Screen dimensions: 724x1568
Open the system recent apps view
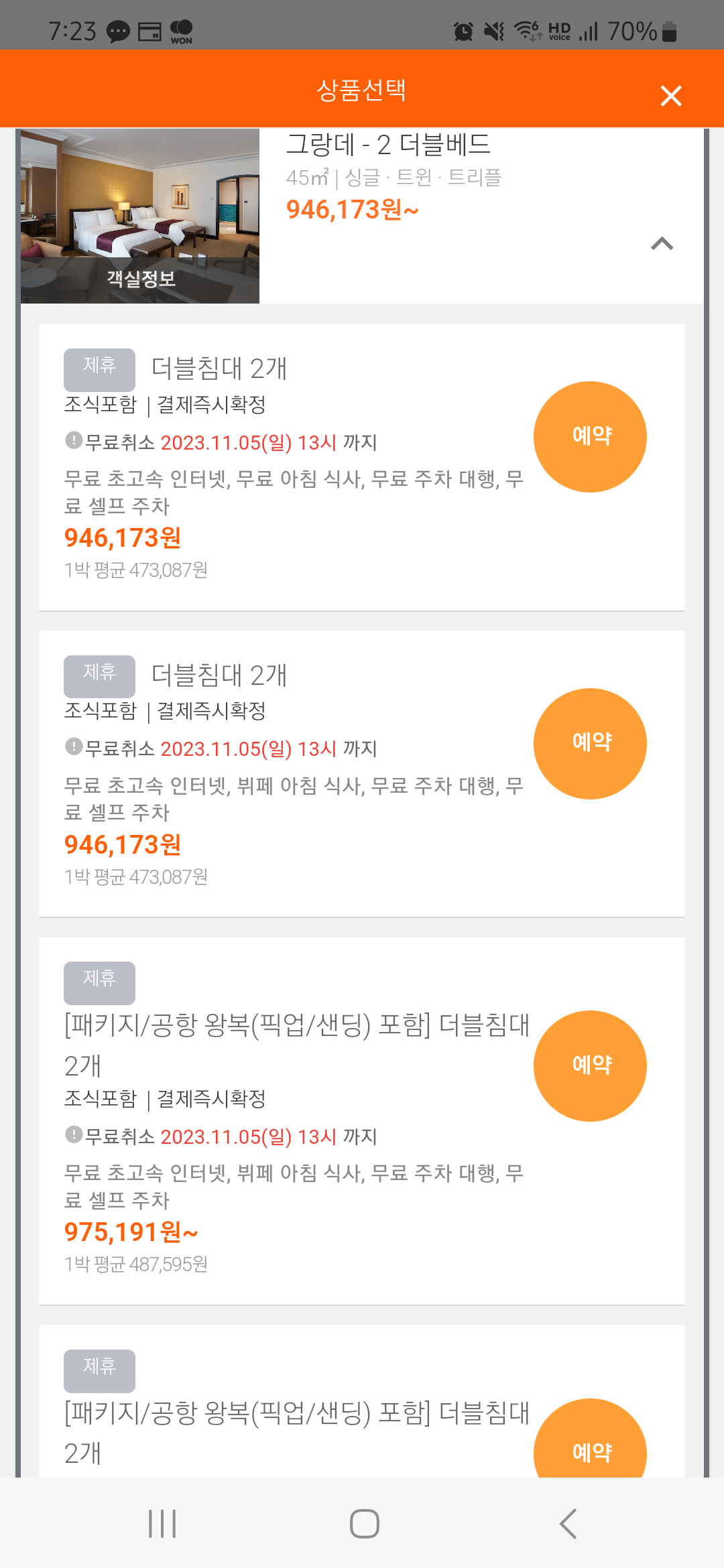pyautogui.click(x=162, y=1524)
